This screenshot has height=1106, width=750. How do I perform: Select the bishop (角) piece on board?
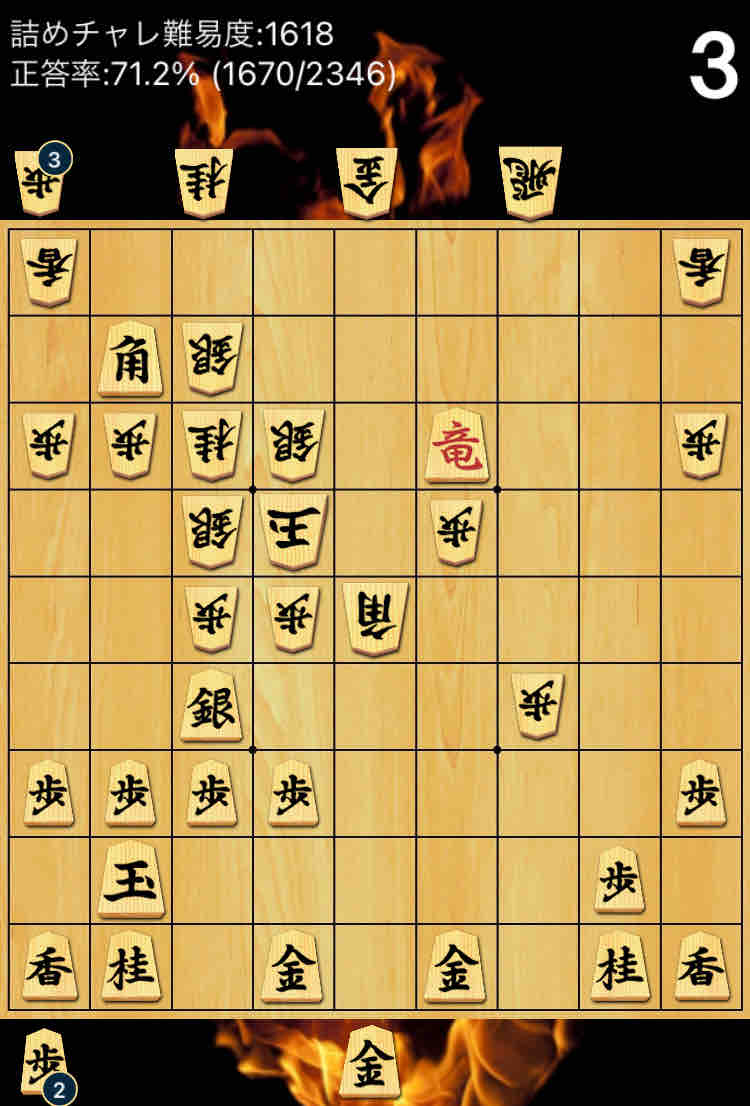pos(131,358)
